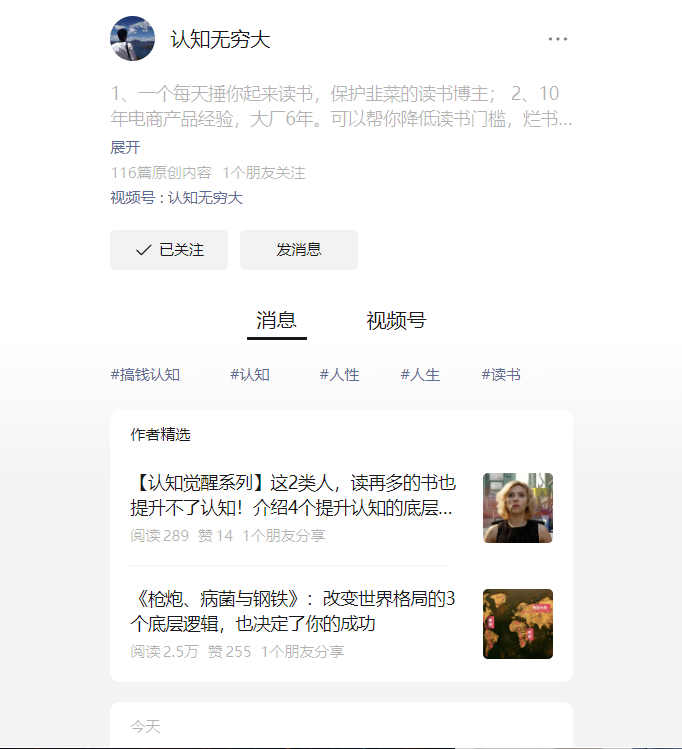Open the #认知 topic tag
The image size is (682, 749).
coord(250,375)
